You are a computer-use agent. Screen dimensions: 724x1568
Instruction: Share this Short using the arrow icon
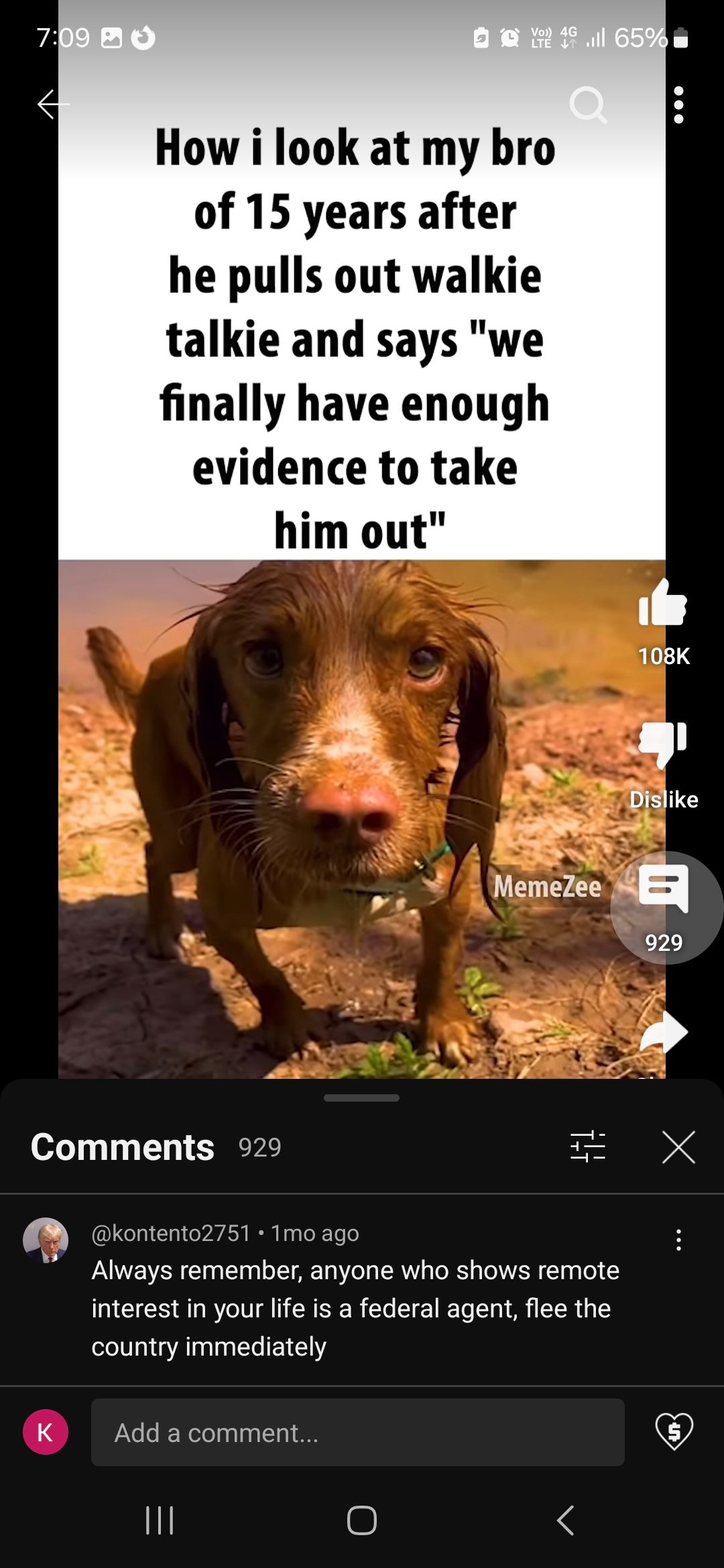pos(663,1032)
